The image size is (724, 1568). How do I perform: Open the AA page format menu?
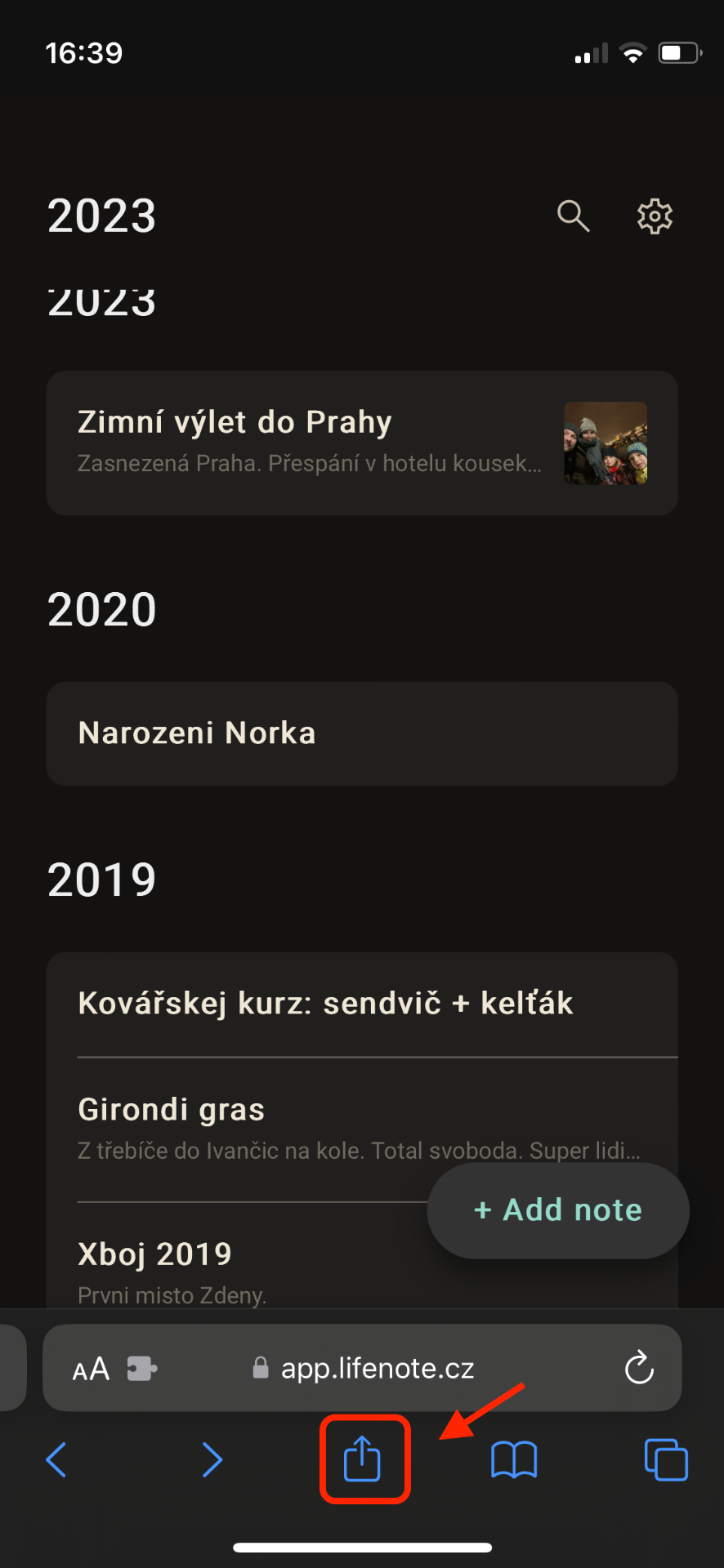pyautogui.click(x=91, y=1369)
